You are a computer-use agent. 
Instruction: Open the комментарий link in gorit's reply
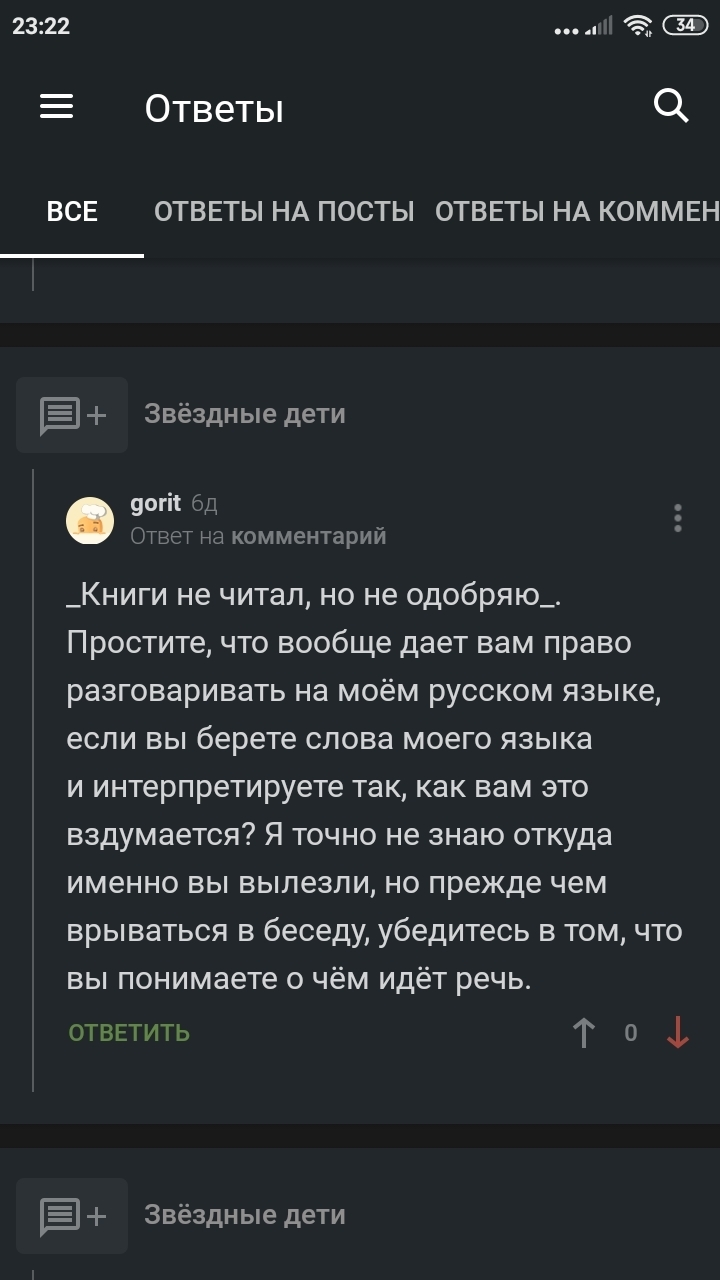308,537
